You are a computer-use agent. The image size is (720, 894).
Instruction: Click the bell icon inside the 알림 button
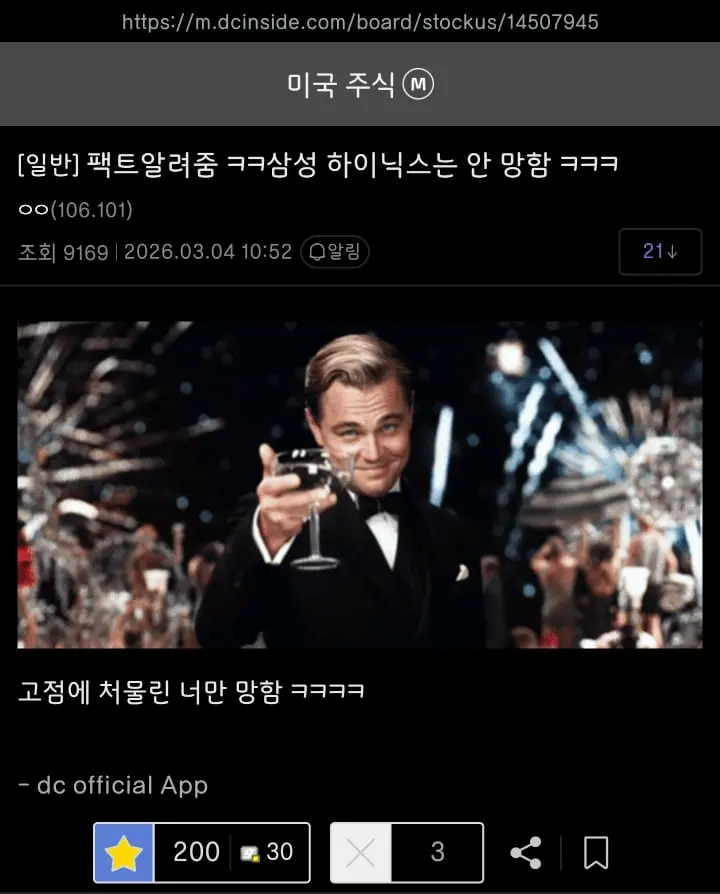point(317,252)
